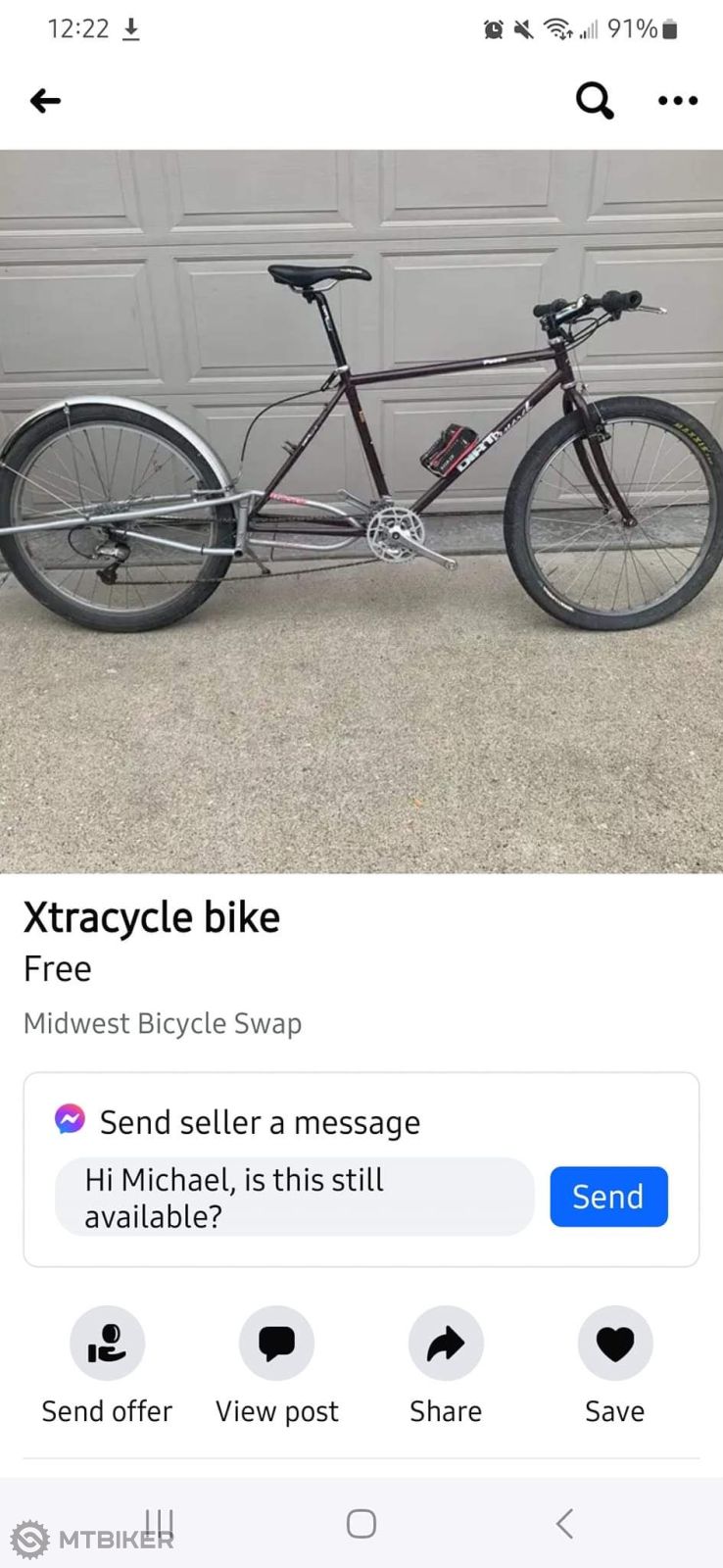The image size is (723, 1568).
Task: Send the message to Michael
Action: pos(608,1197)
